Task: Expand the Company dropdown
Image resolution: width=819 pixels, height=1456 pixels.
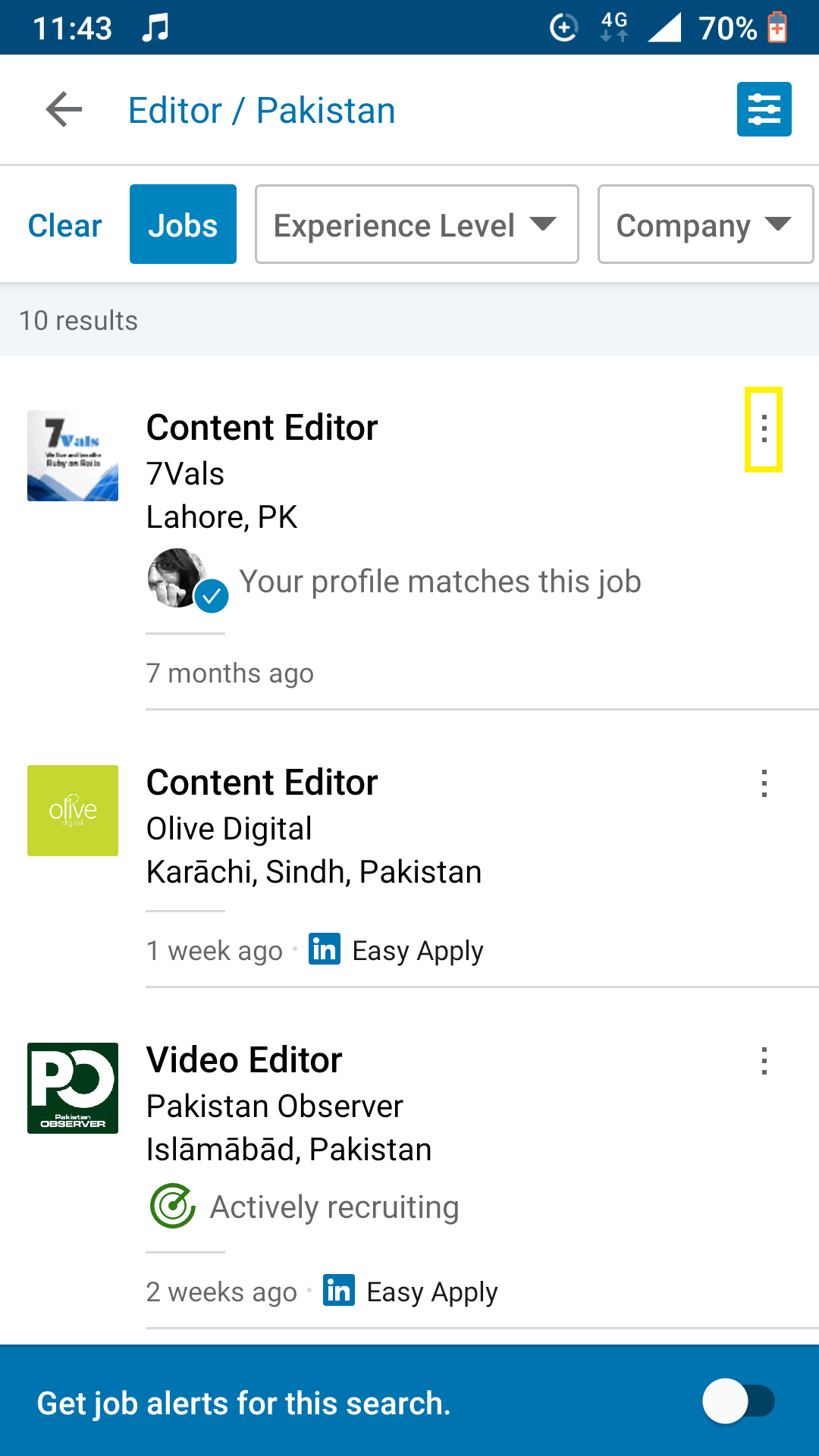Action: point(705,224)
